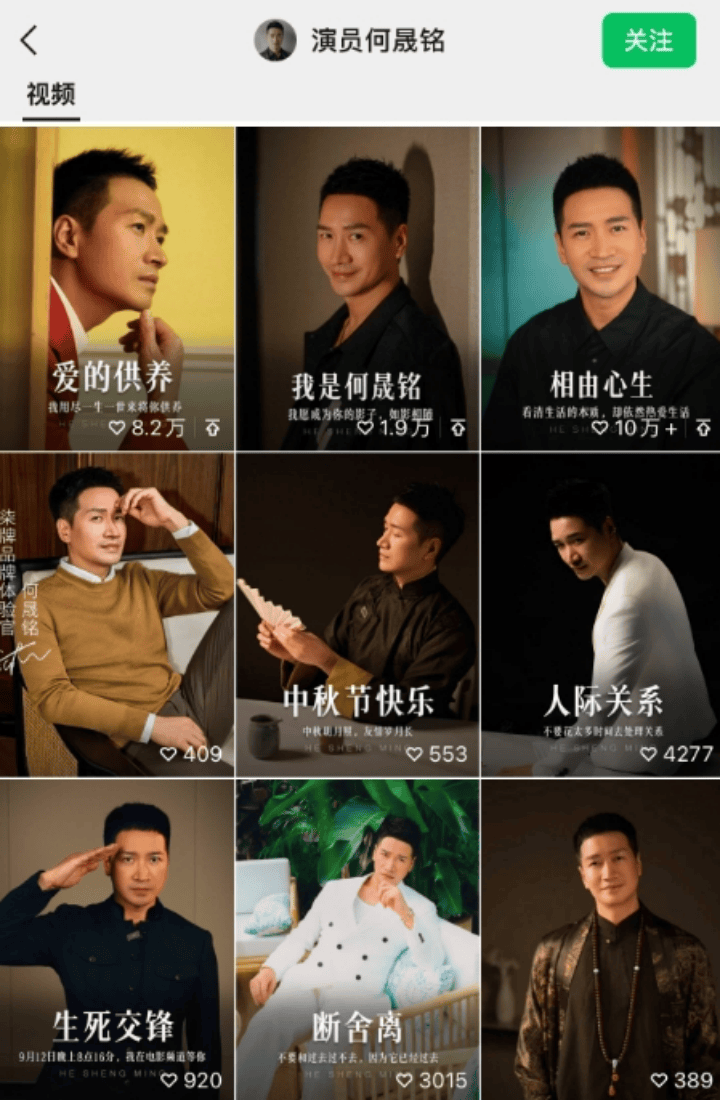
Task: Play the 我是何晟铭 video
Action: [357, 288]
